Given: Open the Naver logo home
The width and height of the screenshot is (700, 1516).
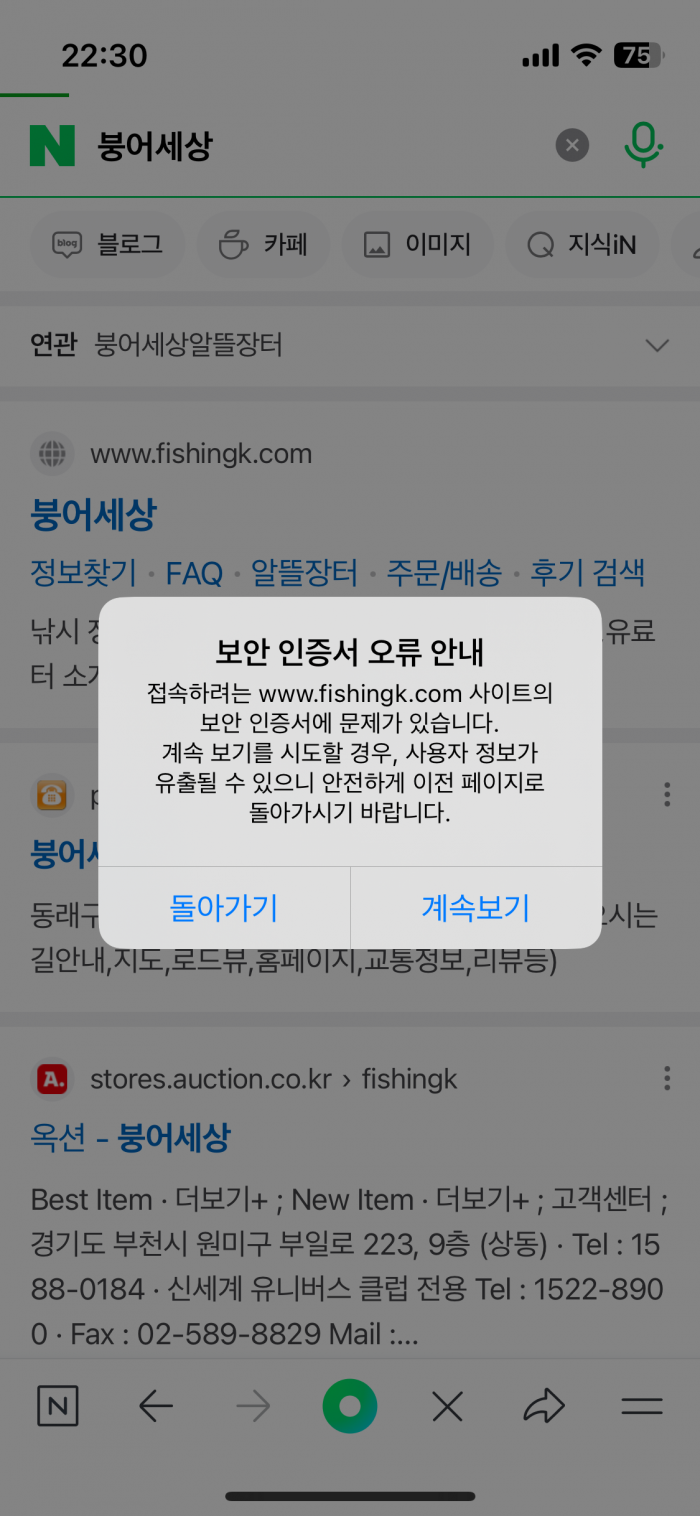Looking at the screenshot, I should (x=52, y=146).
